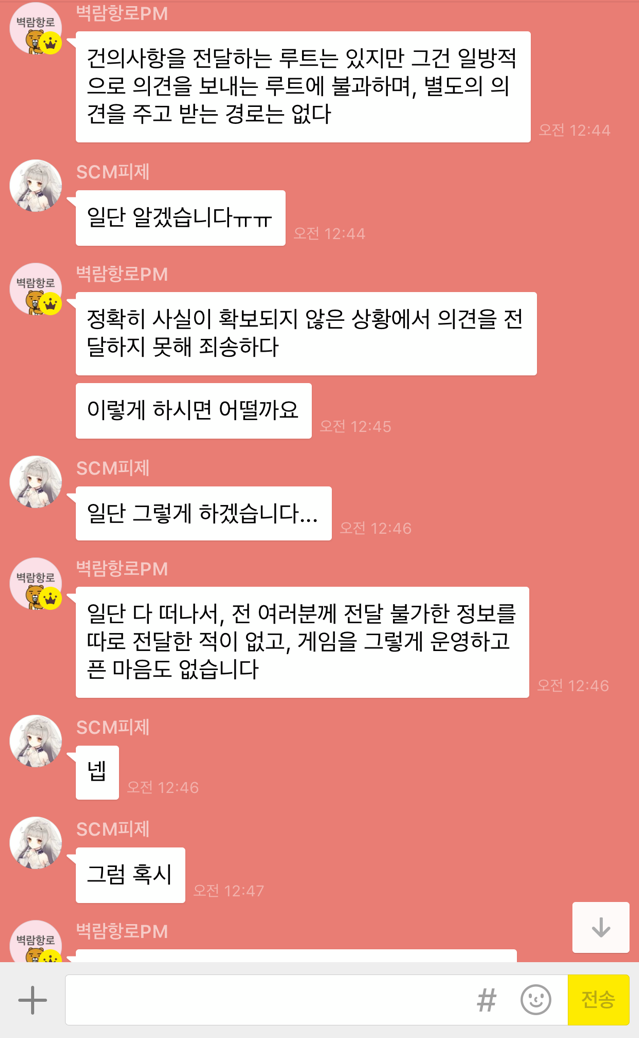Jump to latest messages with down arrow
This screenshot has height=1038, width=639.
click(600, 927)
